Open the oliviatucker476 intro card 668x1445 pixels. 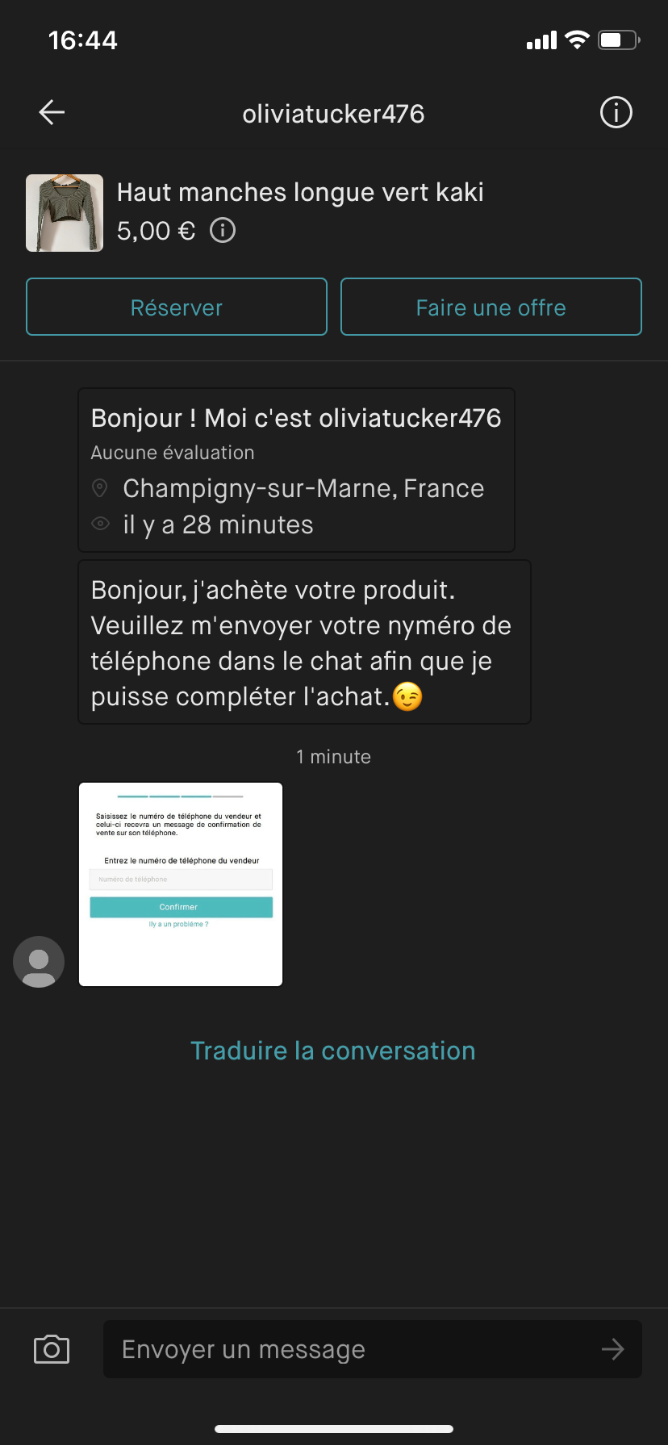296,470
